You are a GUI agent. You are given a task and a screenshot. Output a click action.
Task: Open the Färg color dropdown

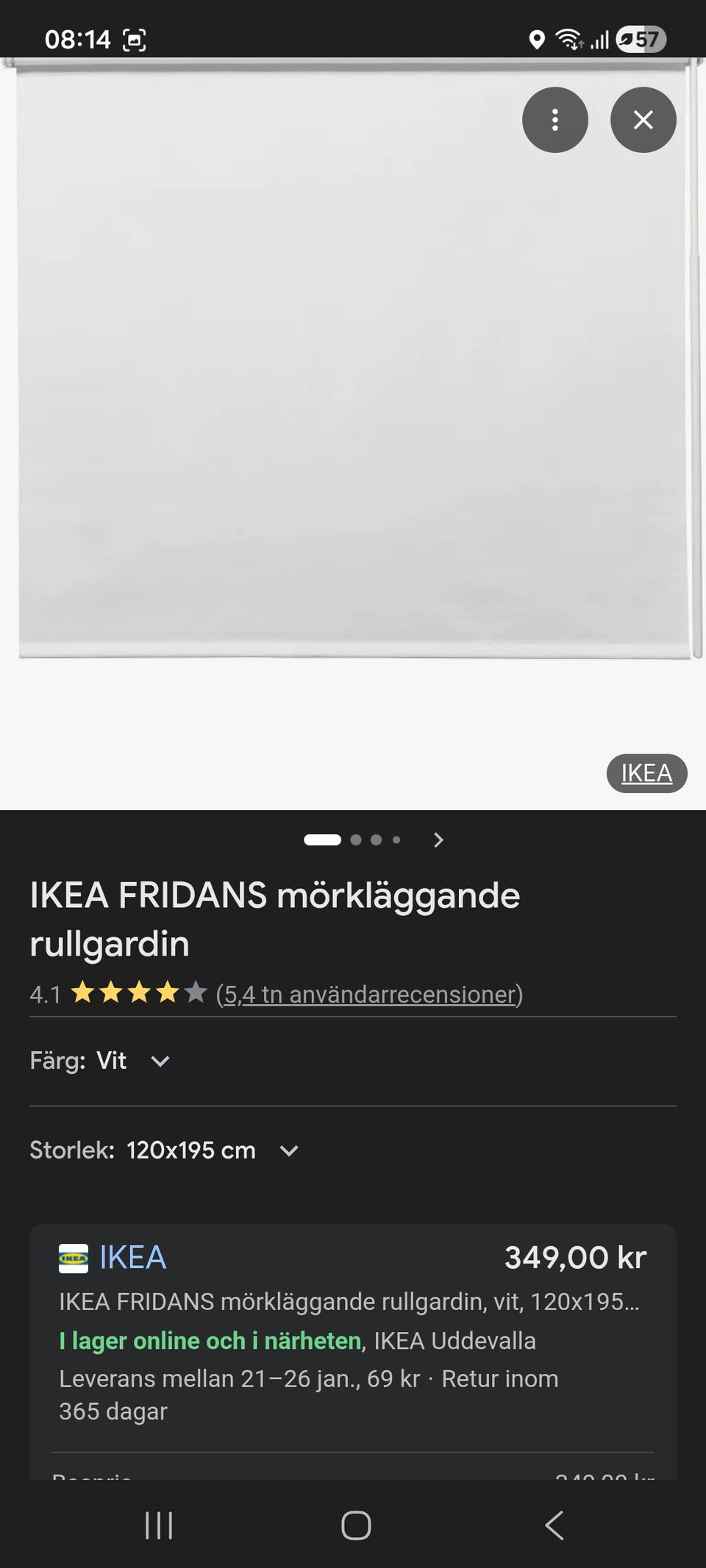tap(159, 1061)
